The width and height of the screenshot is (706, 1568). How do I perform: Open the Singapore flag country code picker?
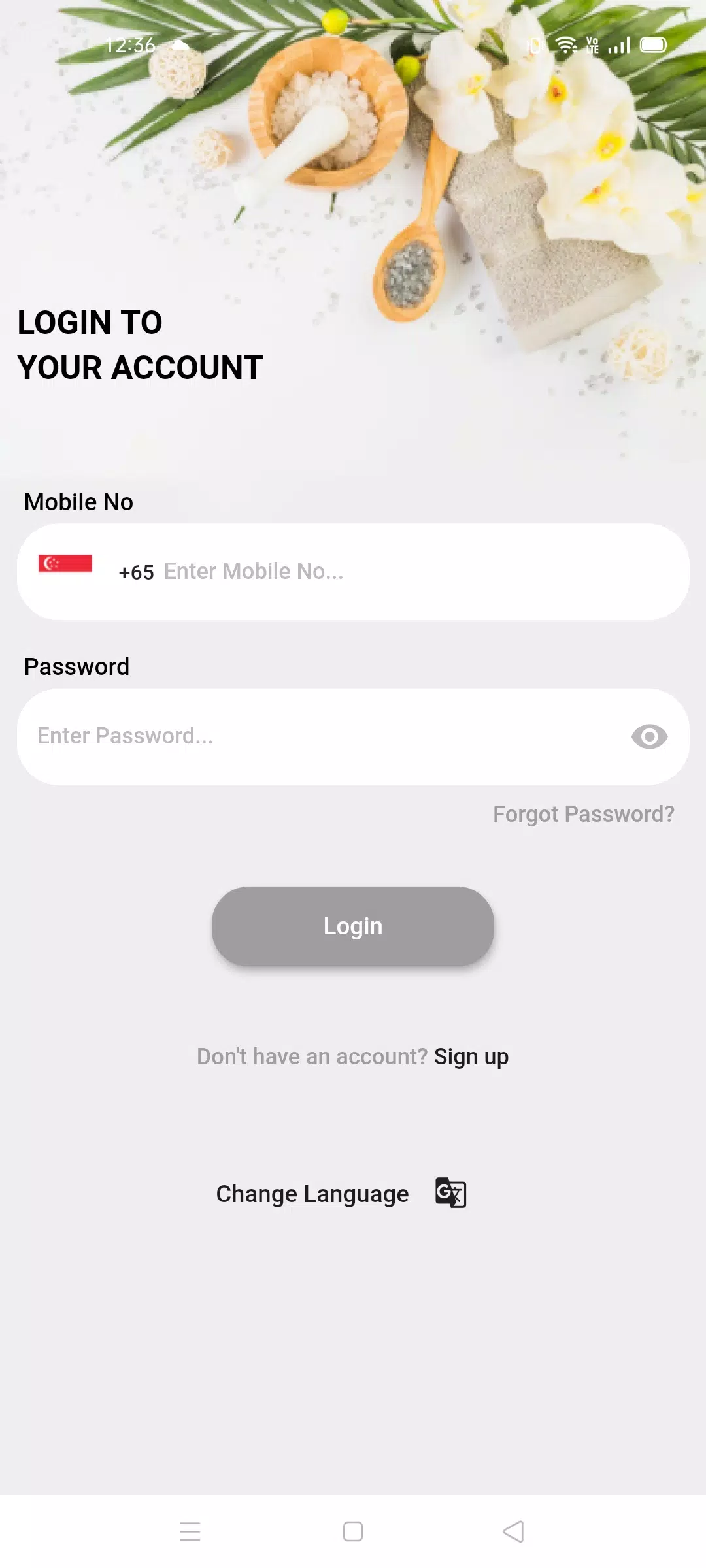pyautogui.click(x=65, y=564)
